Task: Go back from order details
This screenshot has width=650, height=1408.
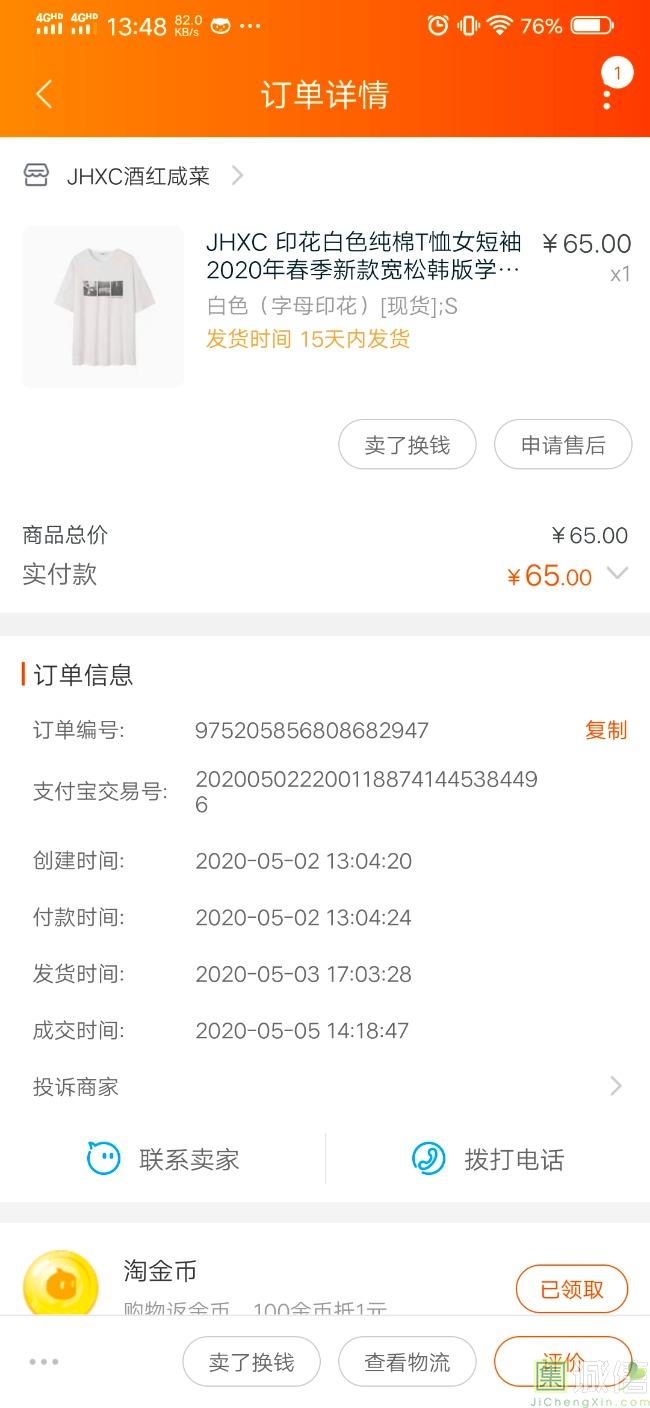Action: 43,95
